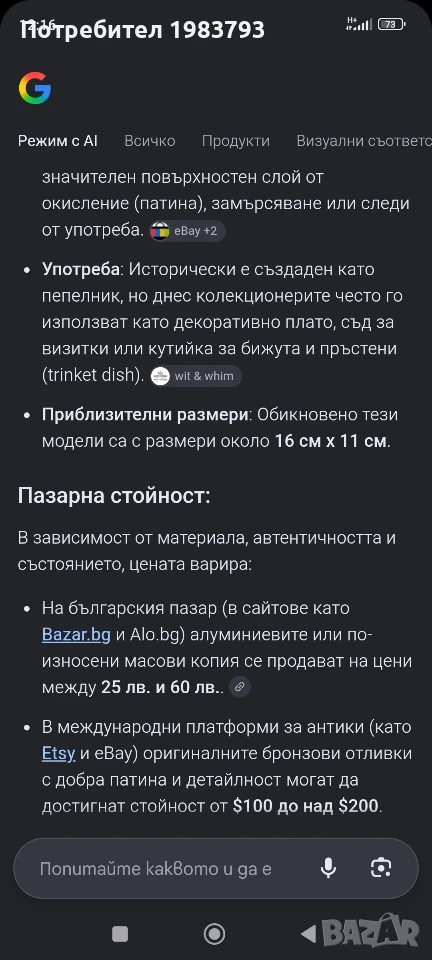Viewport: 432px width, 960px height.
Task: Start voice search with the microphone
Action: [329, 868]
